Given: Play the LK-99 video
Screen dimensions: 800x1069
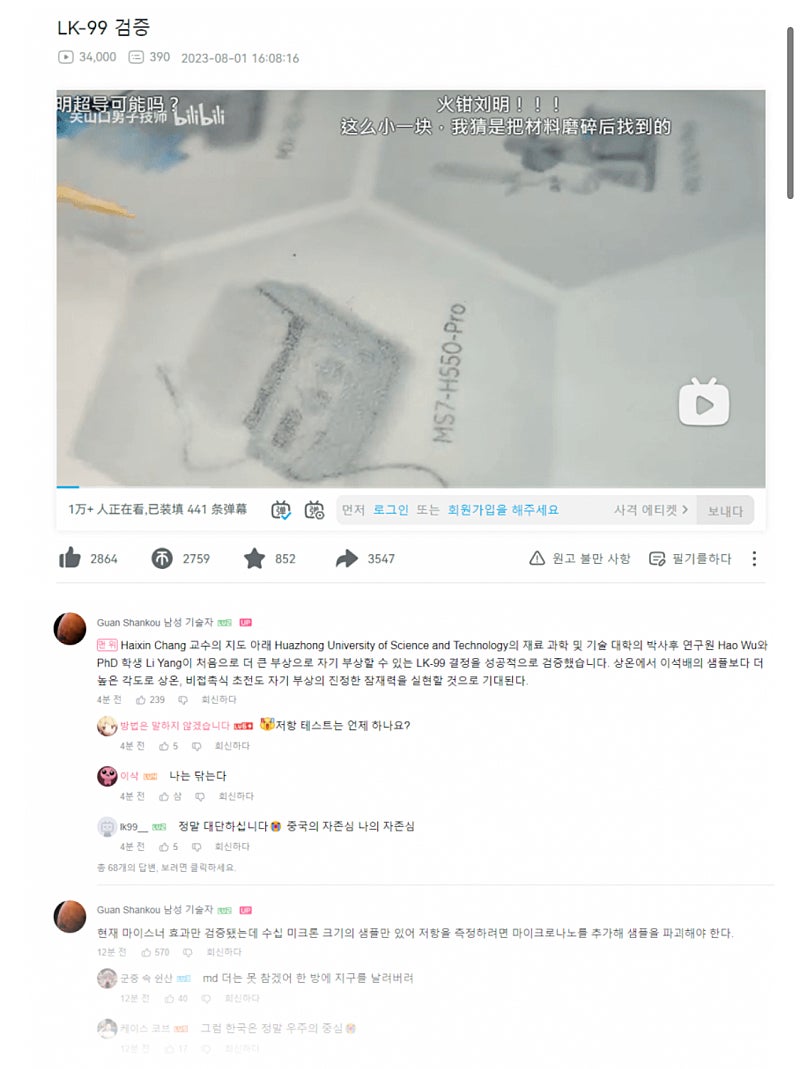Looking at the screenshot, I should pos(704,402).
